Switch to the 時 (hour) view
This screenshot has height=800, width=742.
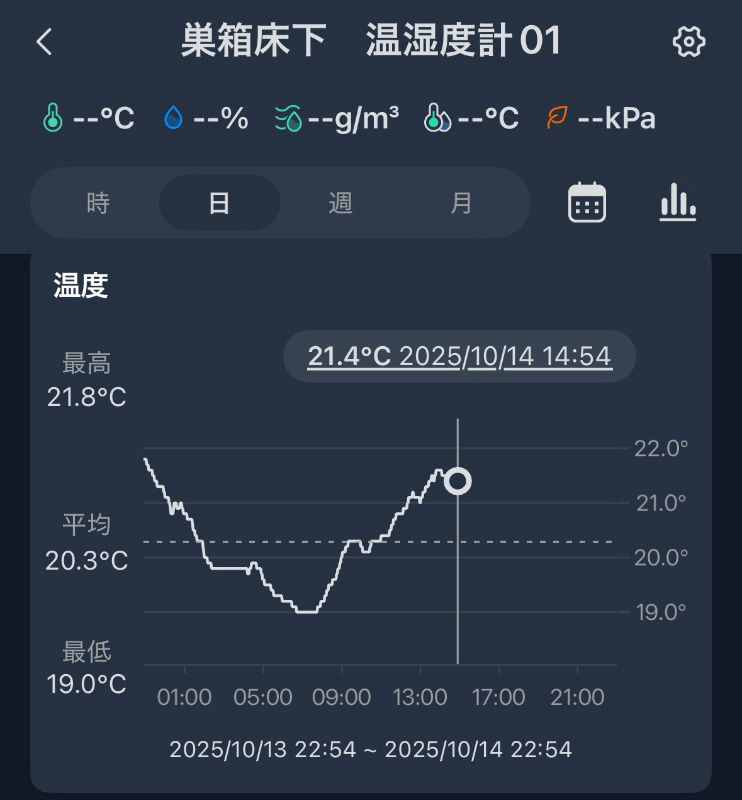(x=98, y=203)
